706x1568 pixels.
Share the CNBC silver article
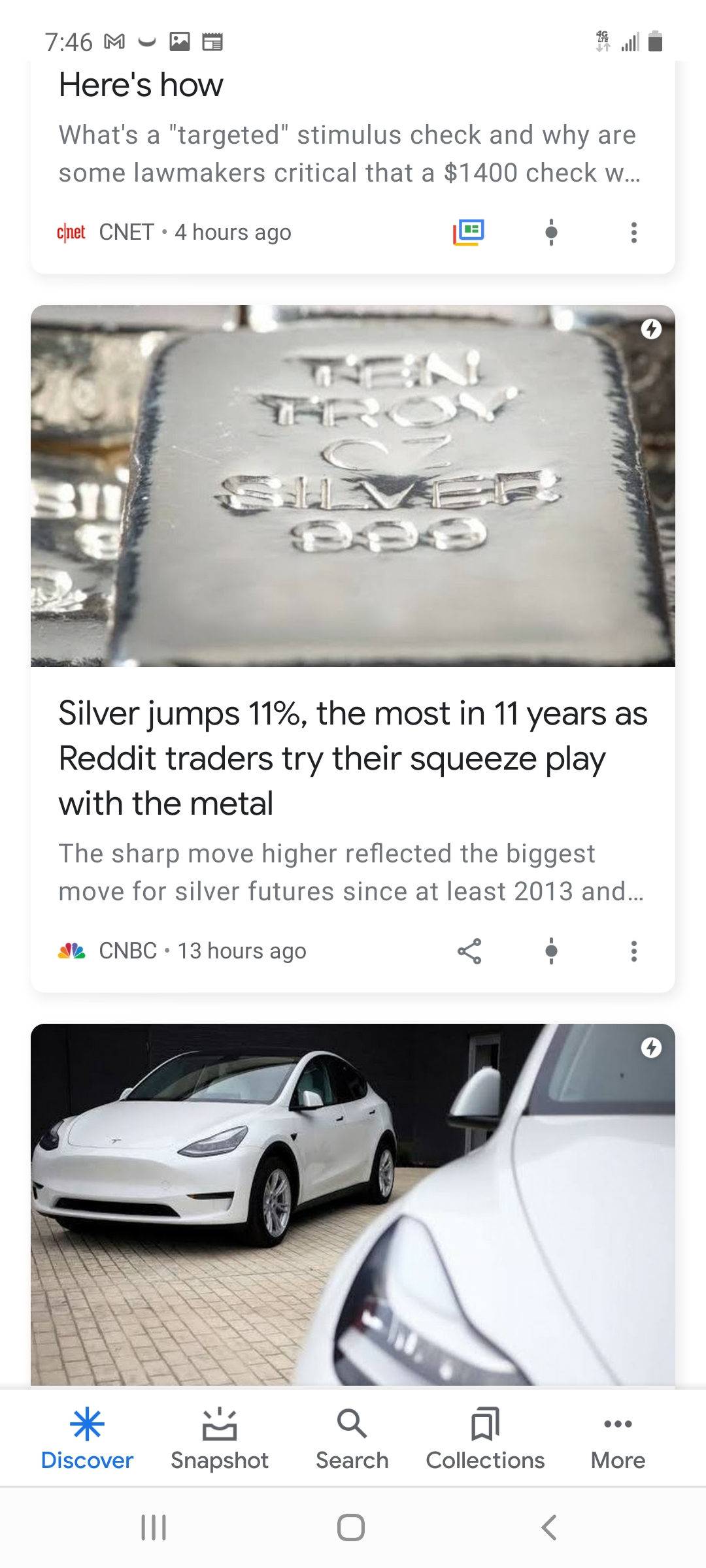click(469, 951)
